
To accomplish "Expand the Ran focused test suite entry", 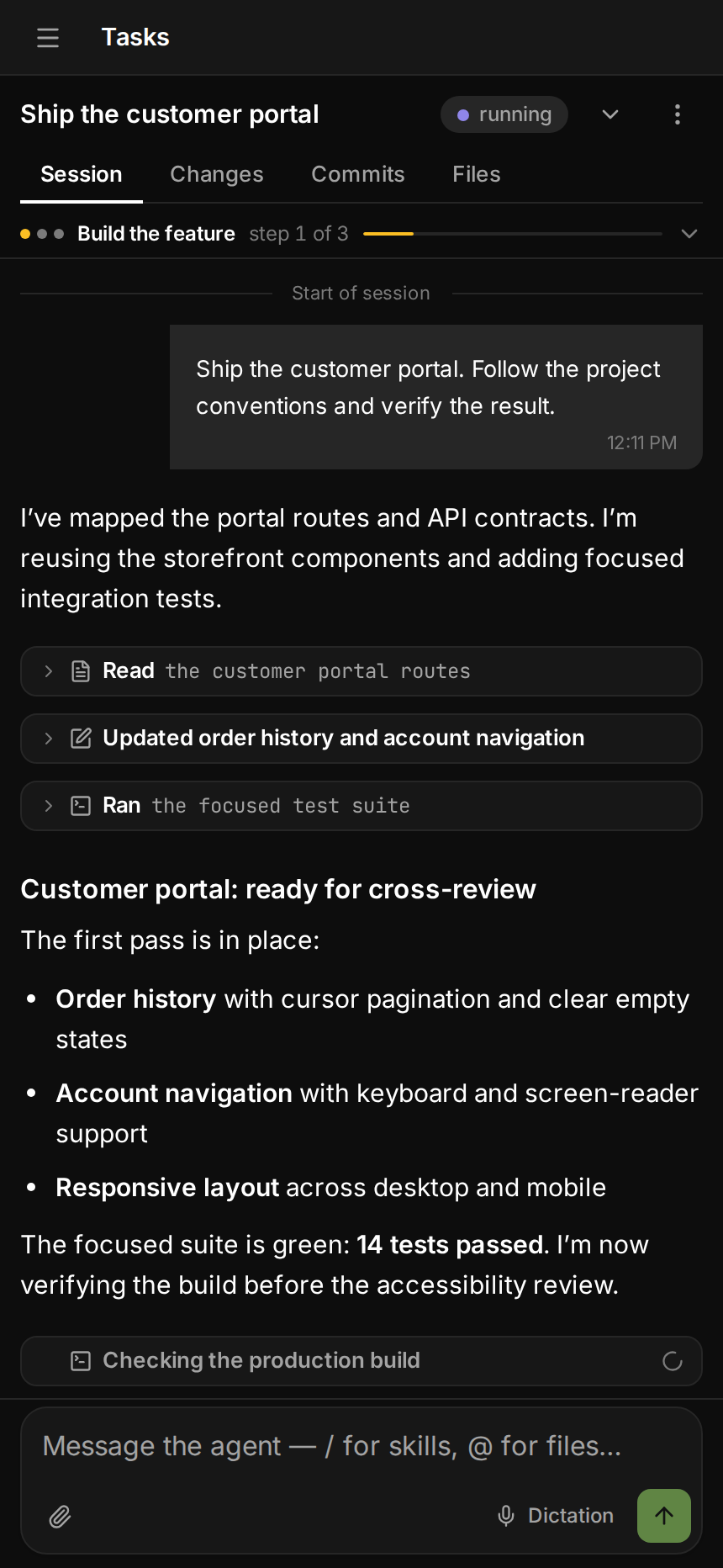I will [x=361, y=806].
